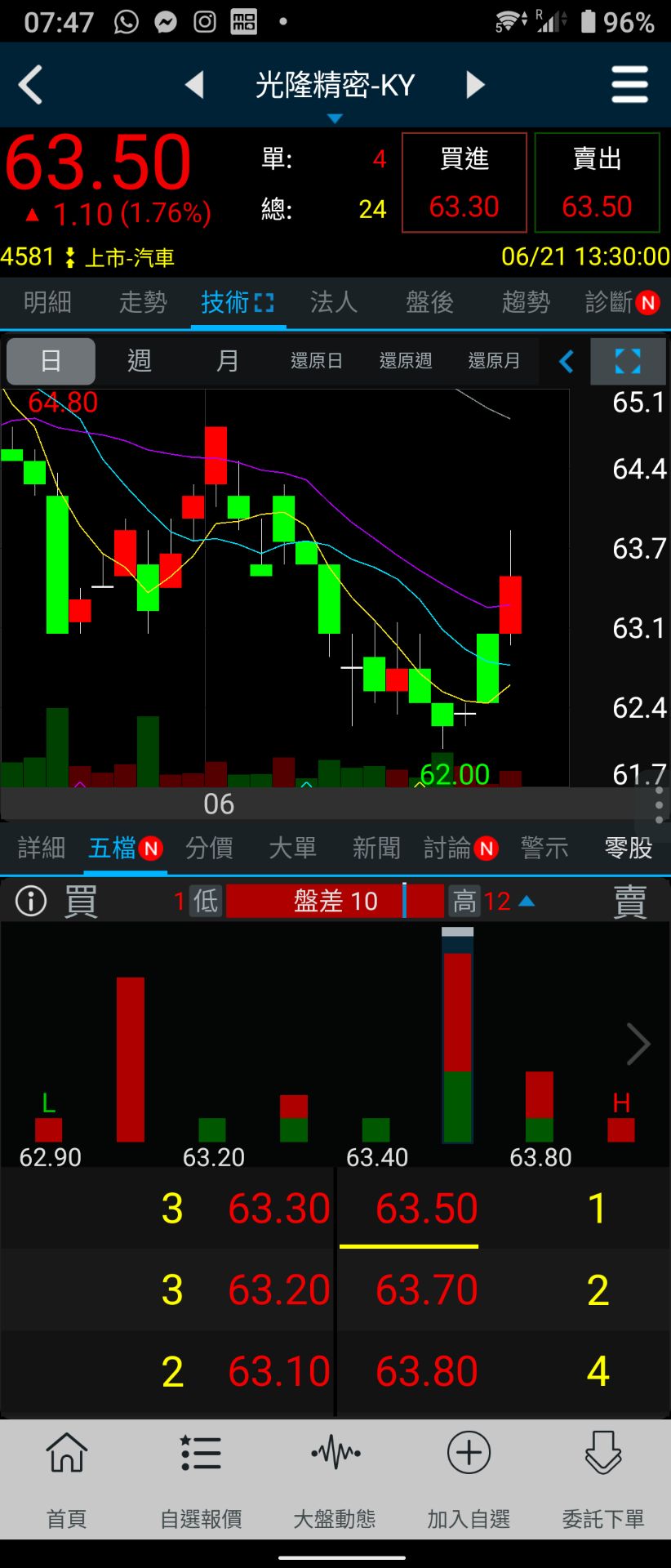Open the hamburger menu
Image resolution: width=671 pixels, height=1568 pixels.
pos(629,85)
